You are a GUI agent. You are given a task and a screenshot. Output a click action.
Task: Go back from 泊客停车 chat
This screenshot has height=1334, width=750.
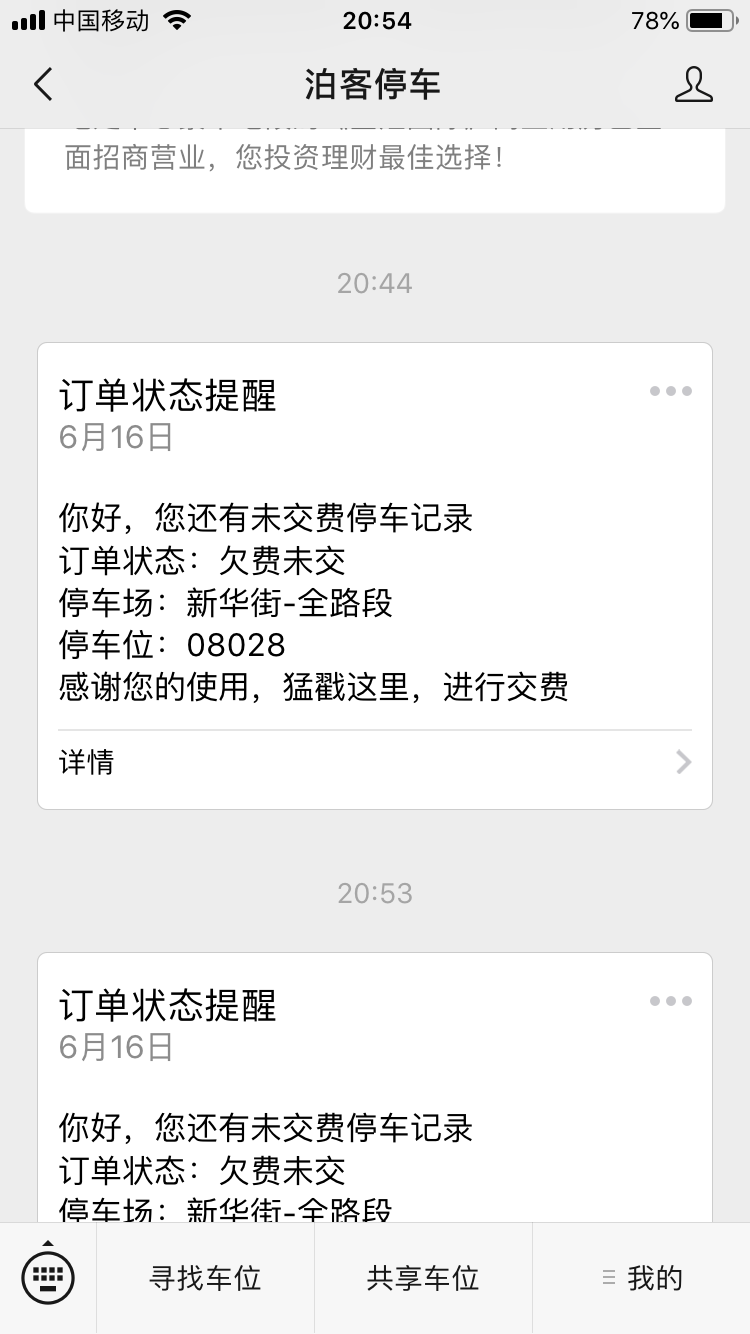pyautogui.click(x=43, y=85)
